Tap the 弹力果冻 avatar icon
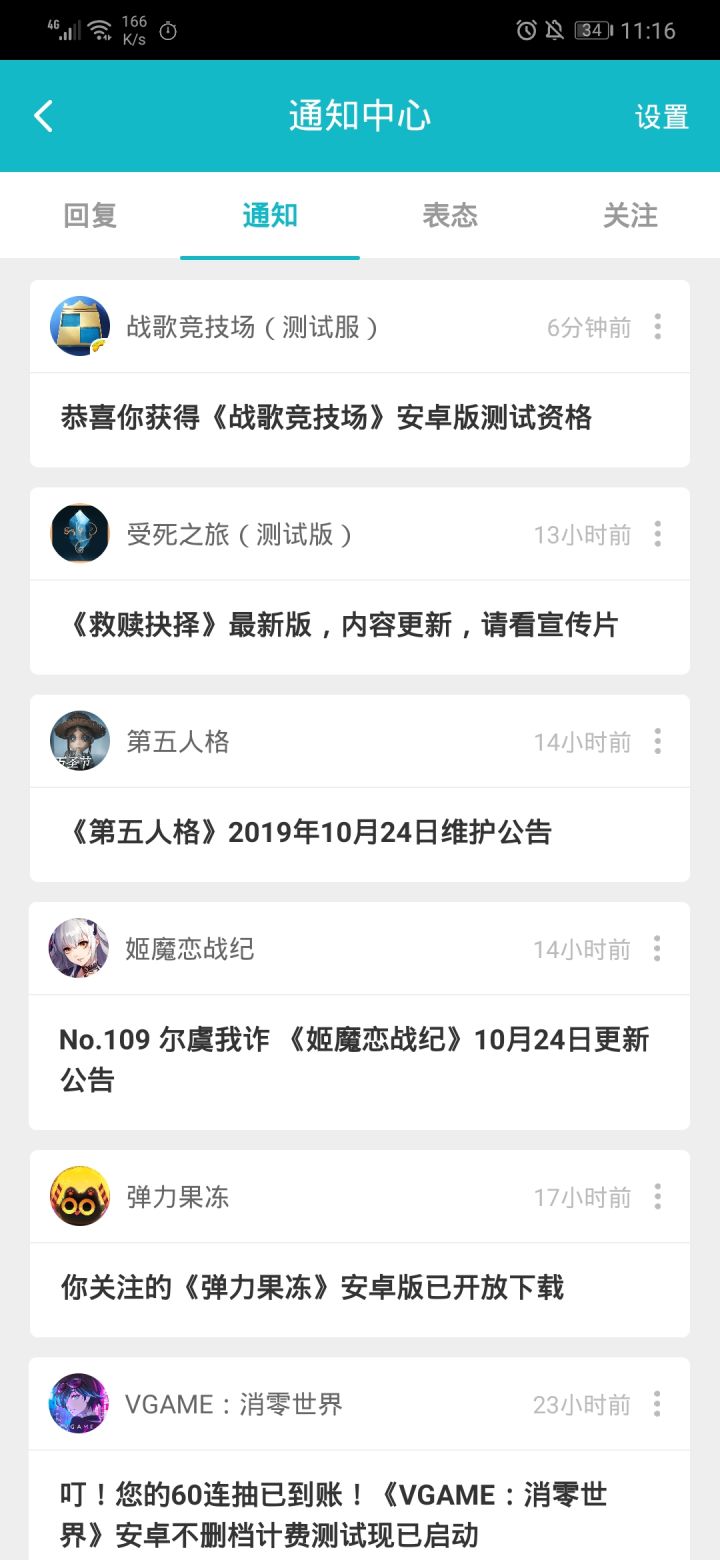The image size is (720, 1560). (x=80, y=1196)
